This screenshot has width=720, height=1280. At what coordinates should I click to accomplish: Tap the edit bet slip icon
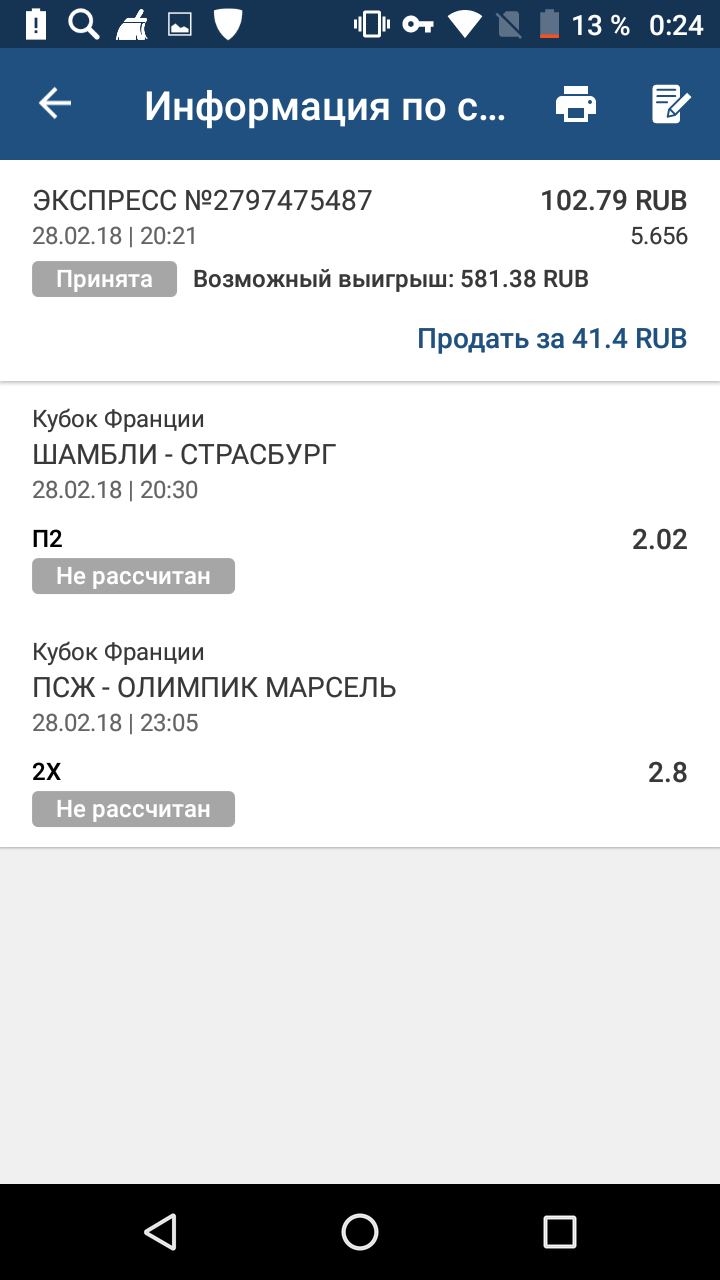[x=670, y=103]
